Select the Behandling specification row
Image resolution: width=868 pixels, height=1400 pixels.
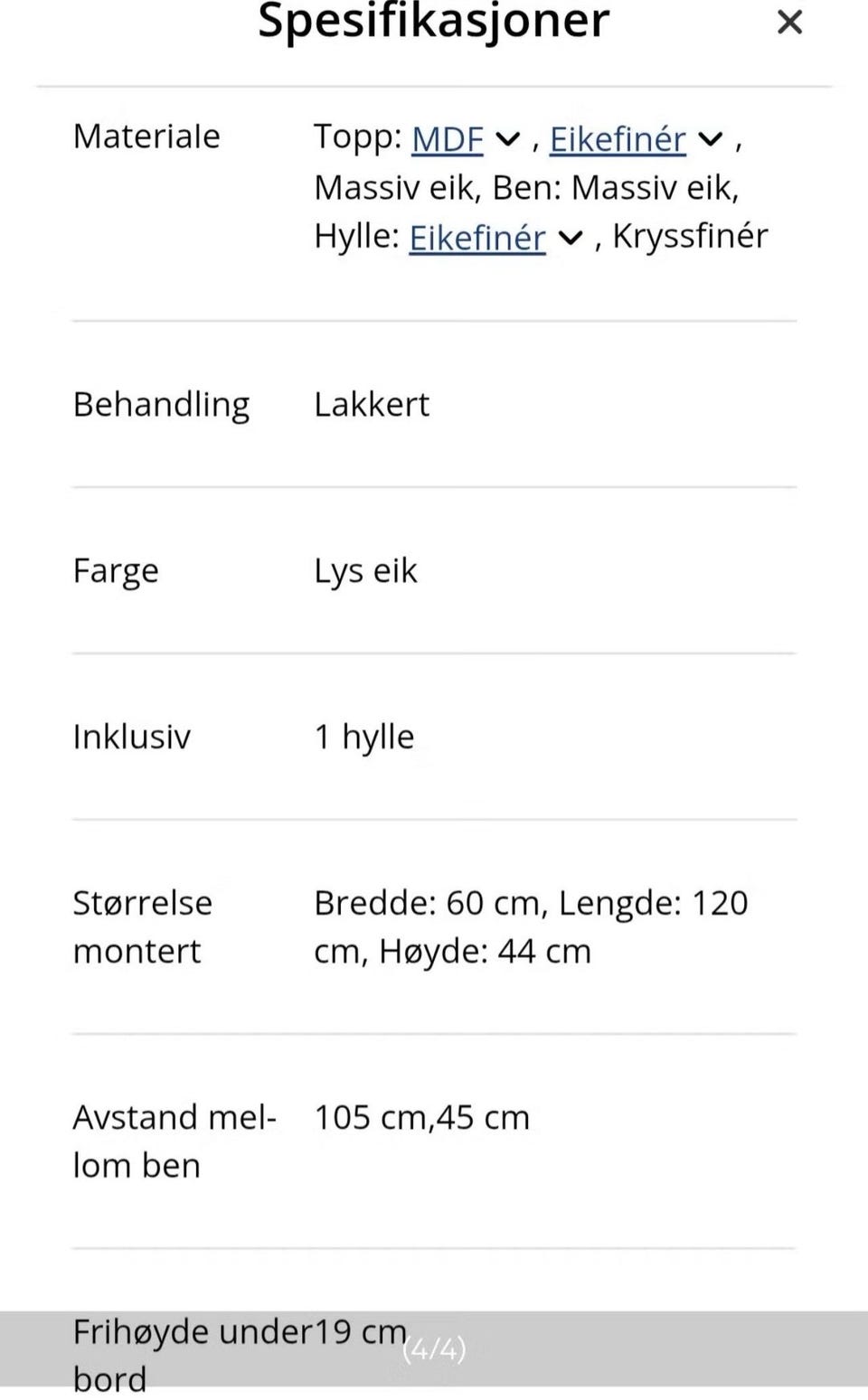click(161, 404)
